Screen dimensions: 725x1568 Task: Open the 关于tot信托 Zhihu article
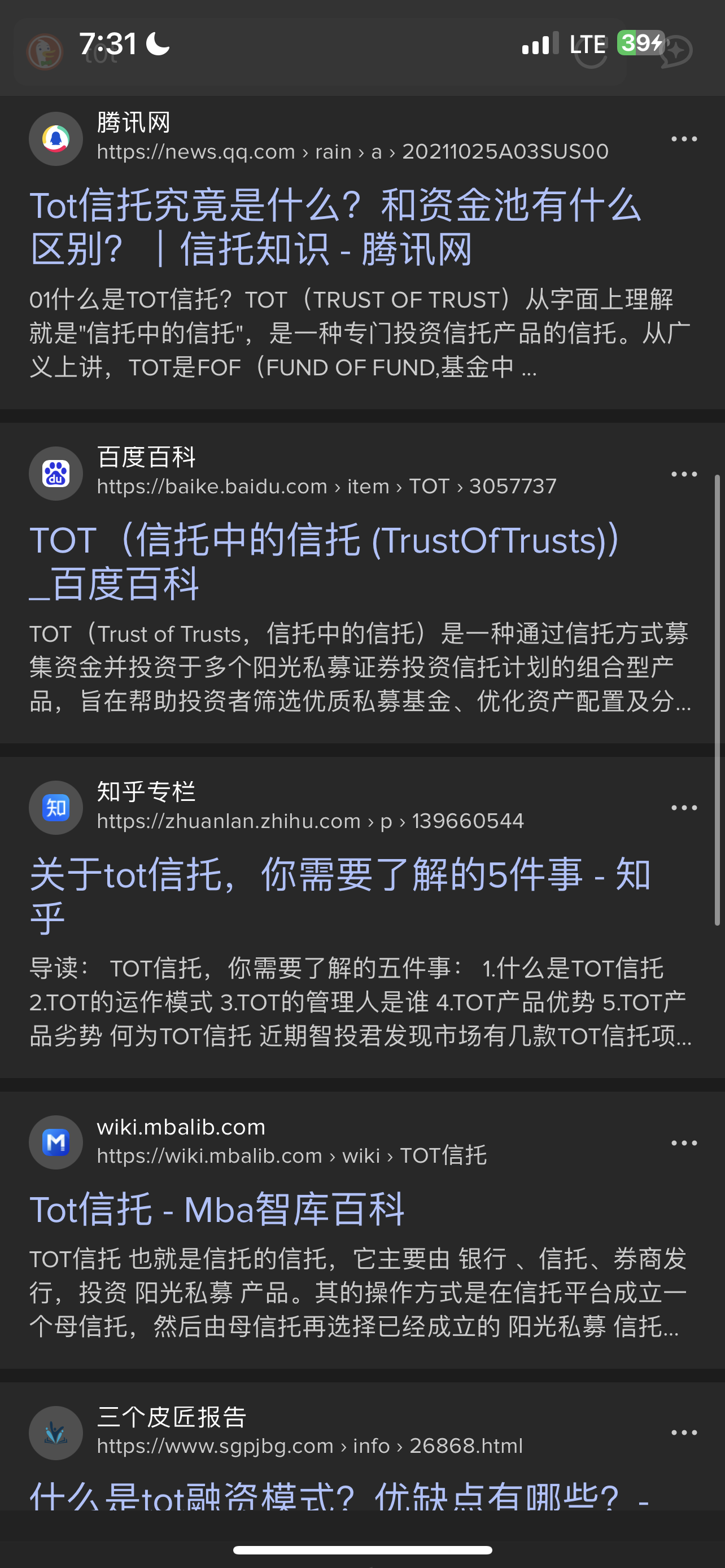coord(340,896)
